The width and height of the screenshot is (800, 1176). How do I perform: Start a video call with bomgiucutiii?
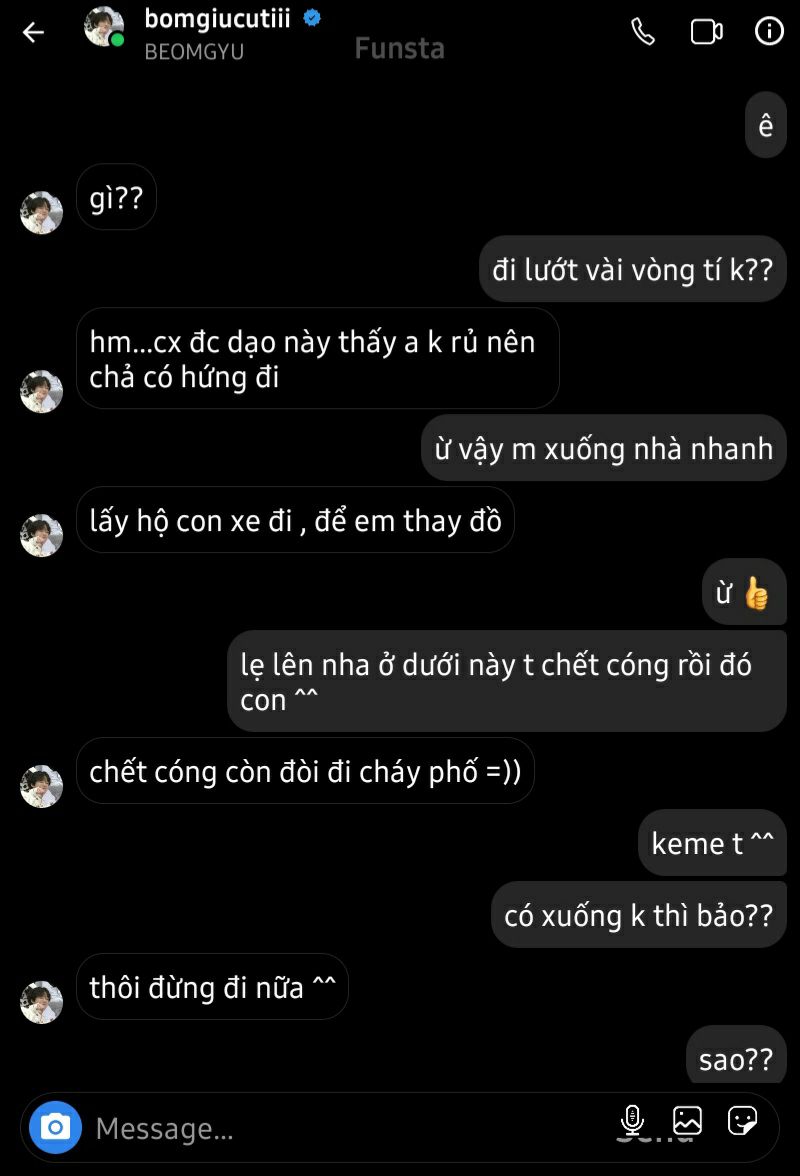click(x=706, y=32)
